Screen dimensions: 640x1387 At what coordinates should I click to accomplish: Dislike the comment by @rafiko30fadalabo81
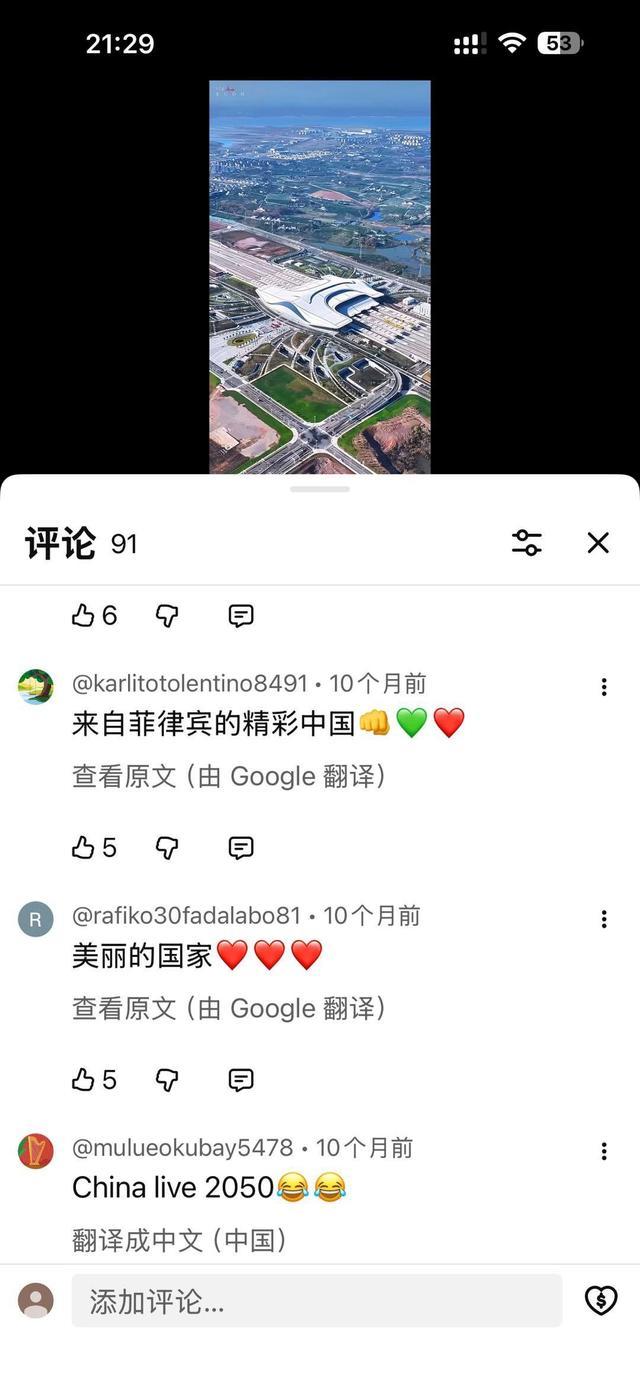(x=167, y=1080)
